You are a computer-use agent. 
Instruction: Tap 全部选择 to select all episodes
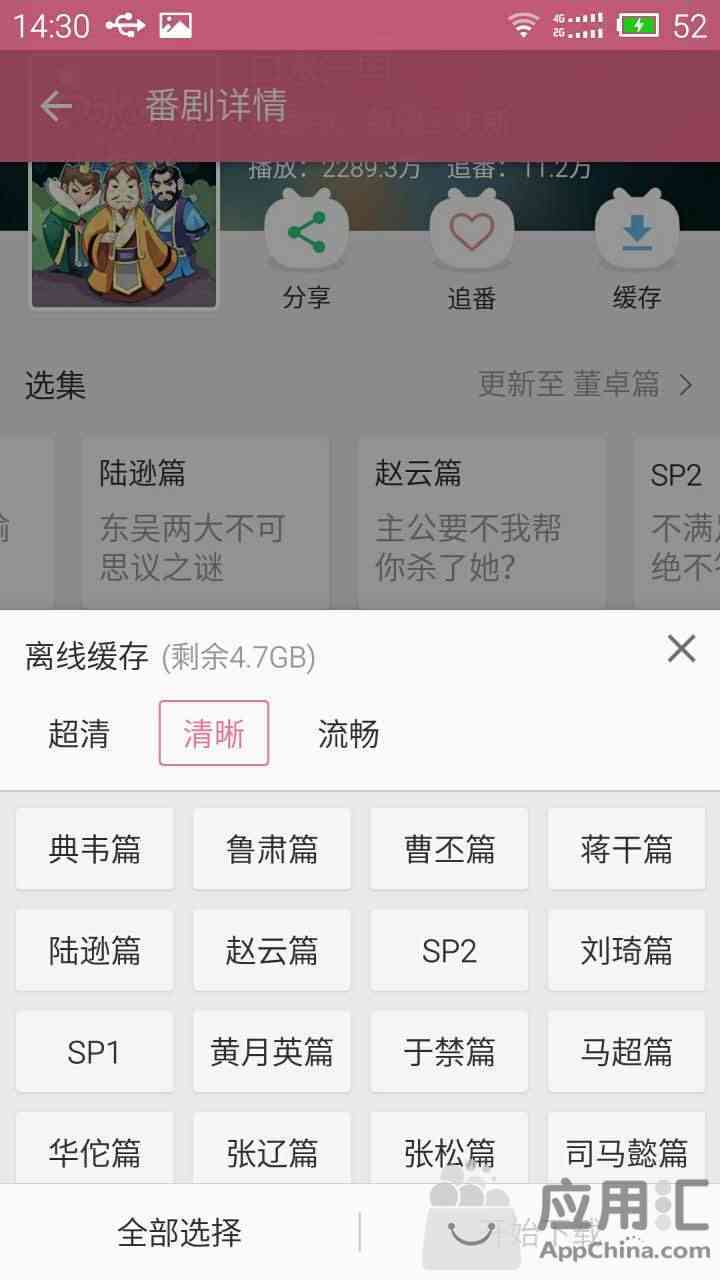180,1232
